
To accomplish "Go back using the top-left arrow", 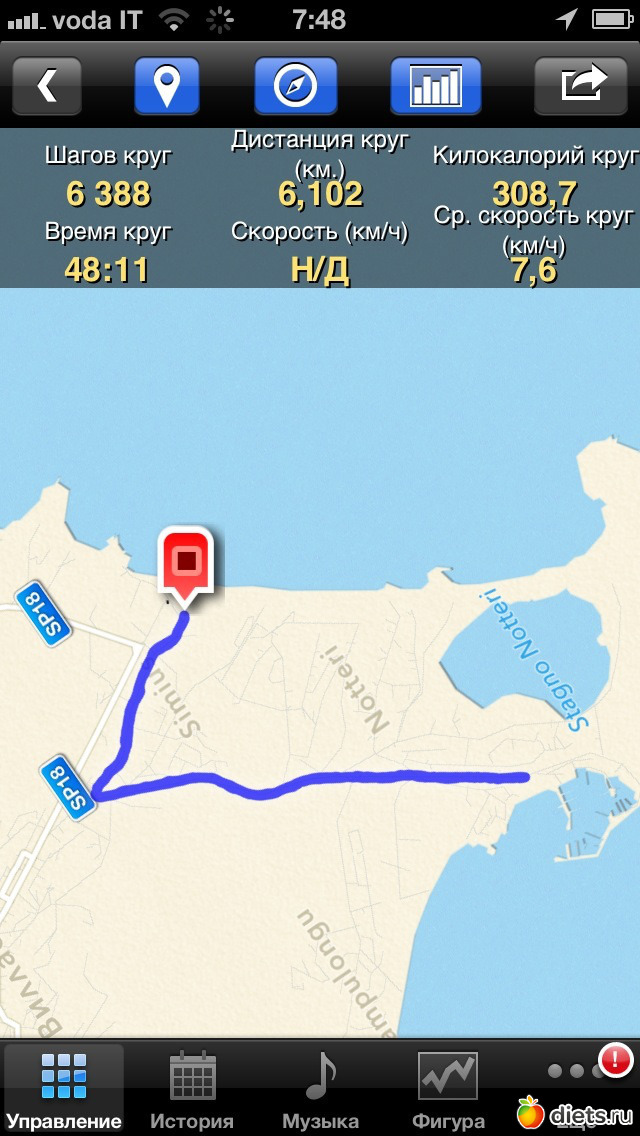I will coord(46,85).
